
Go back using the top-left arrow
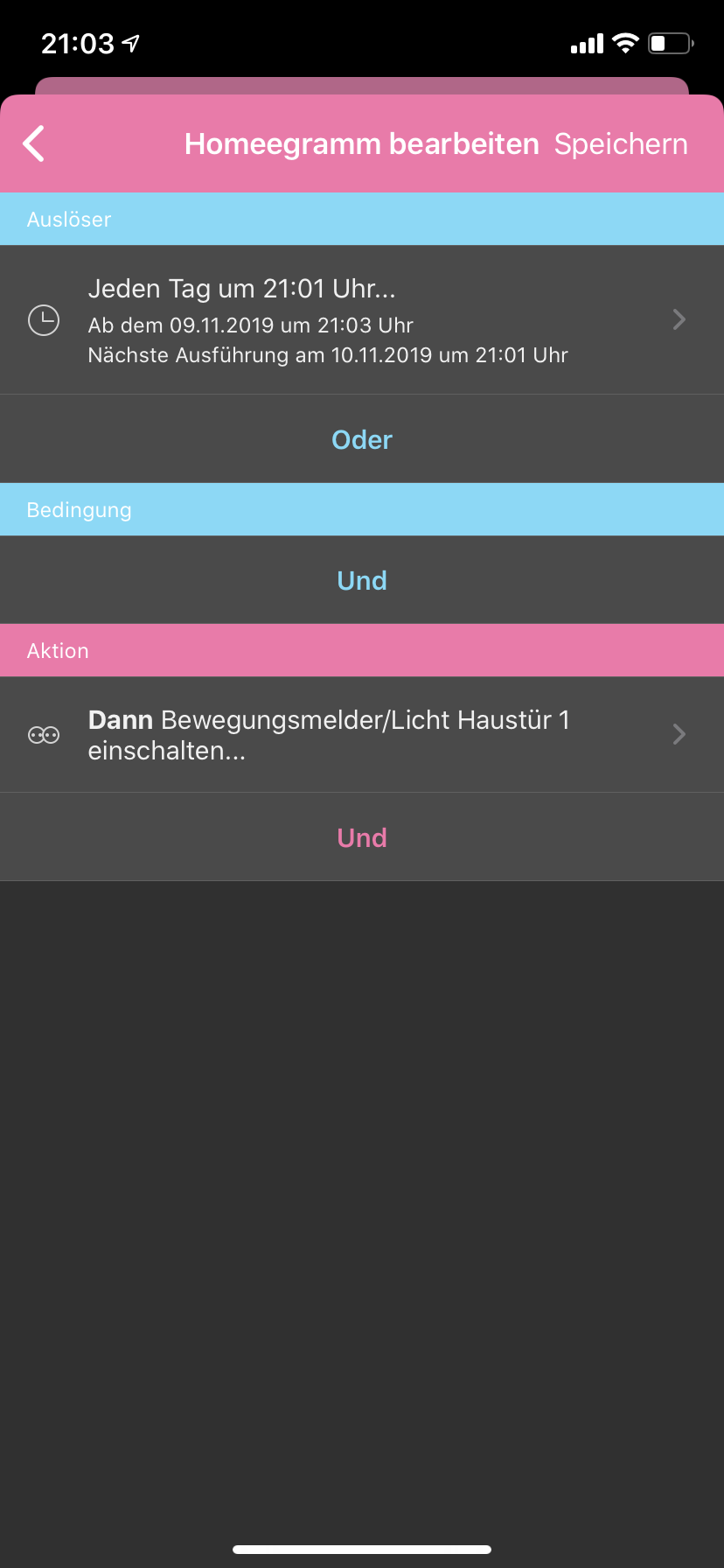pos(34,144)
